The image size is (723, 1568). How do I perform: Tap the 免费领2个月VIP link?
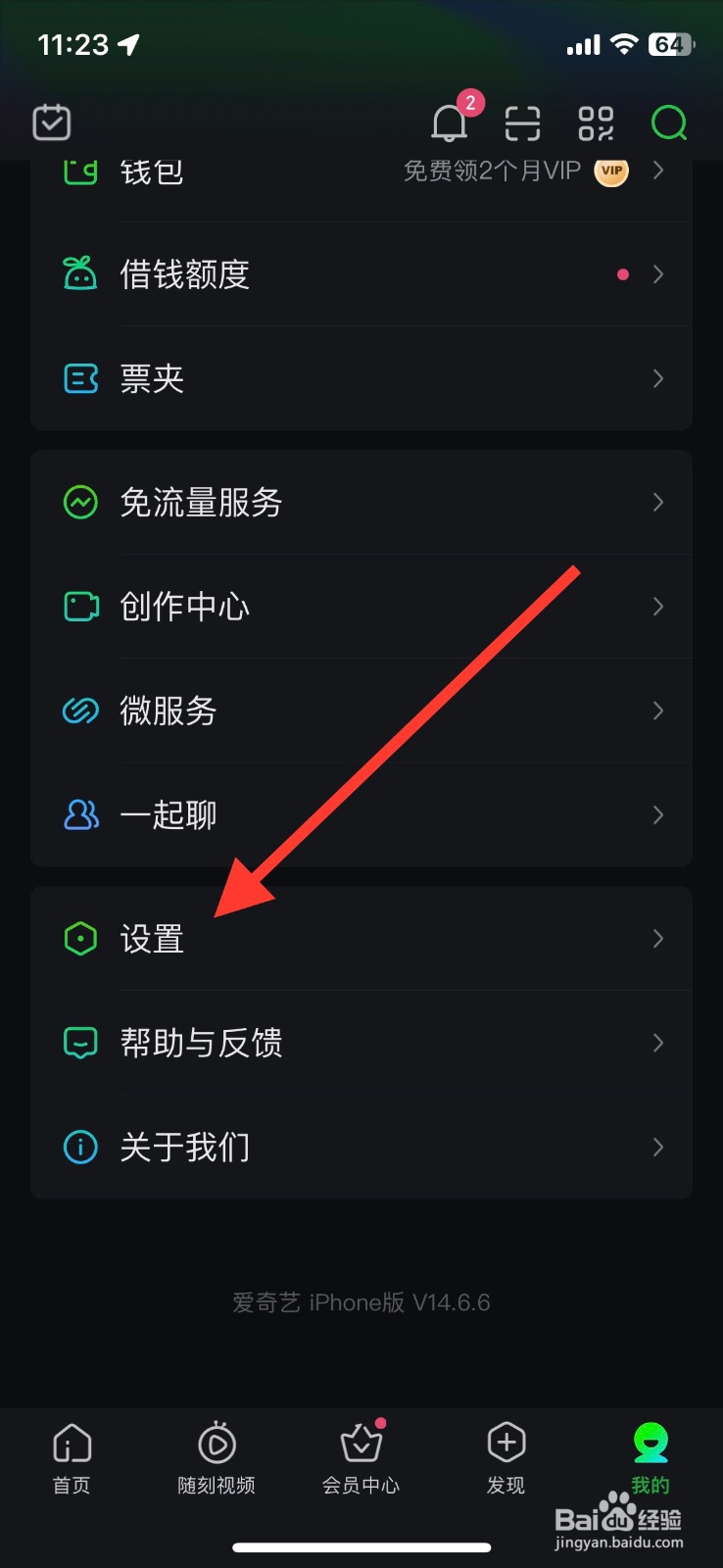click(x=490, y=171)
